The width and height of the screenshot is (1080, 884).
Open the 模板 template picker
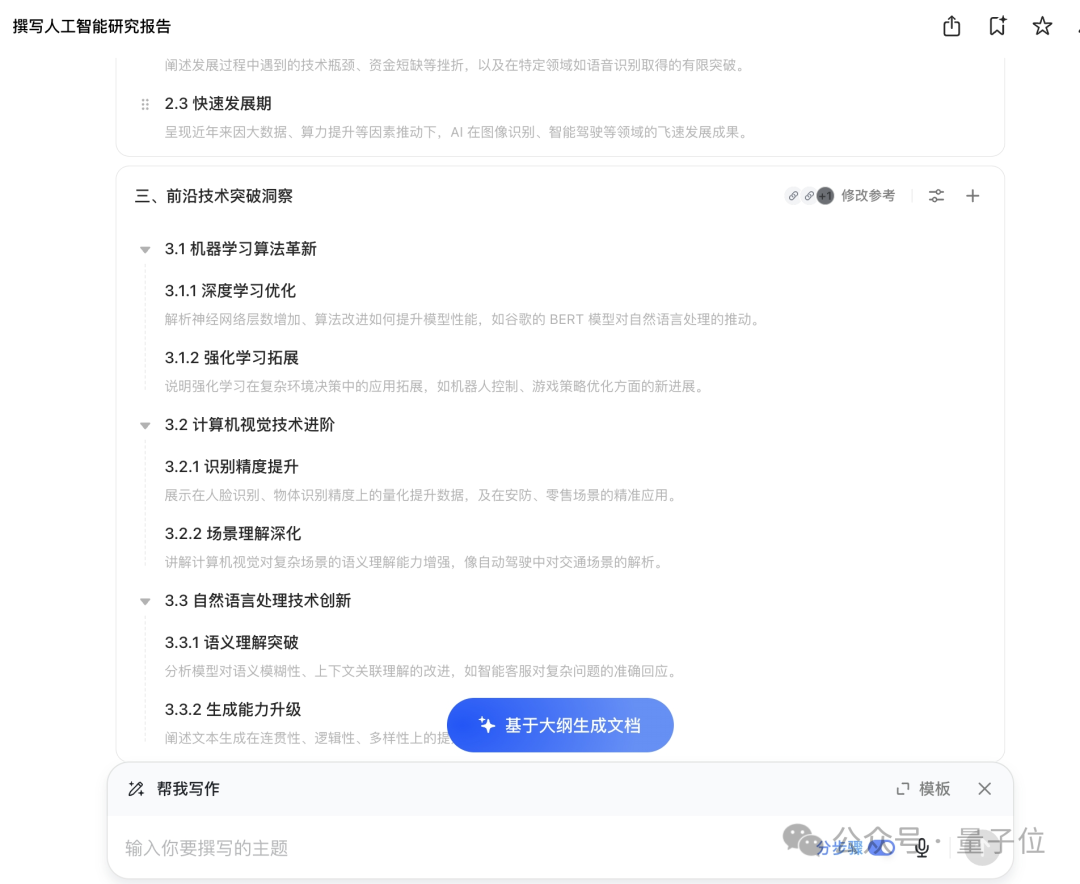(x=923, y=789)
